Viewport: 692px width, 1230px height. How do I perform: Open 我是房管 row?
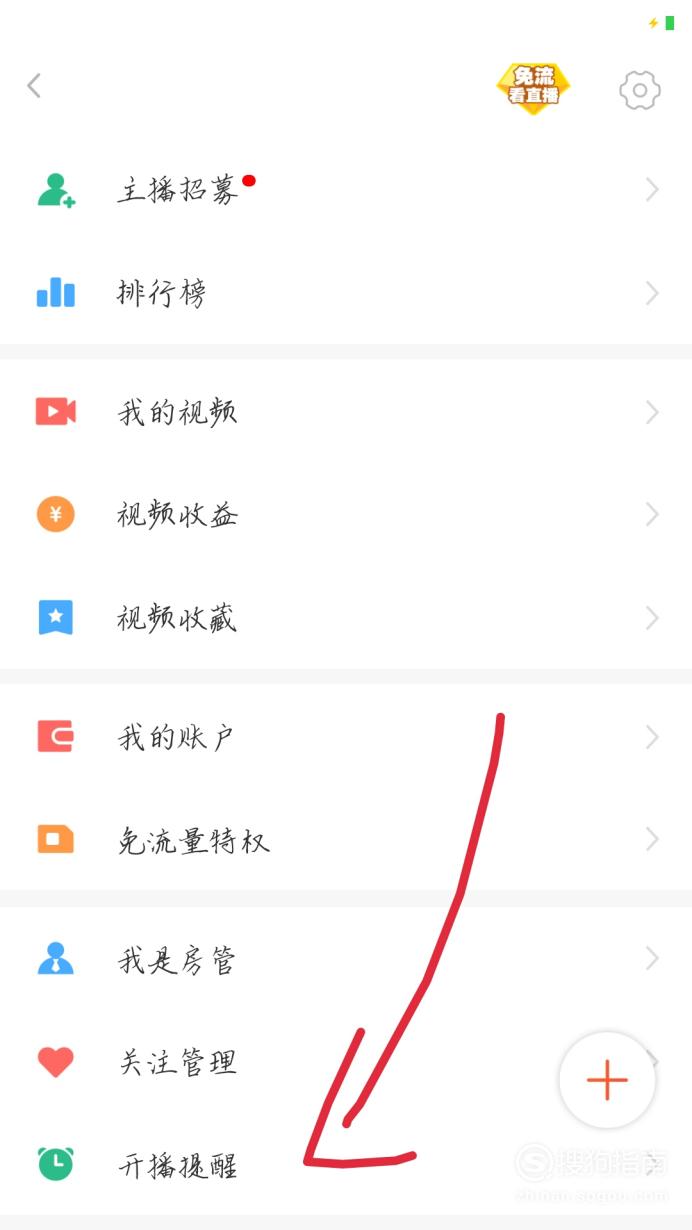tap(346, 959)
